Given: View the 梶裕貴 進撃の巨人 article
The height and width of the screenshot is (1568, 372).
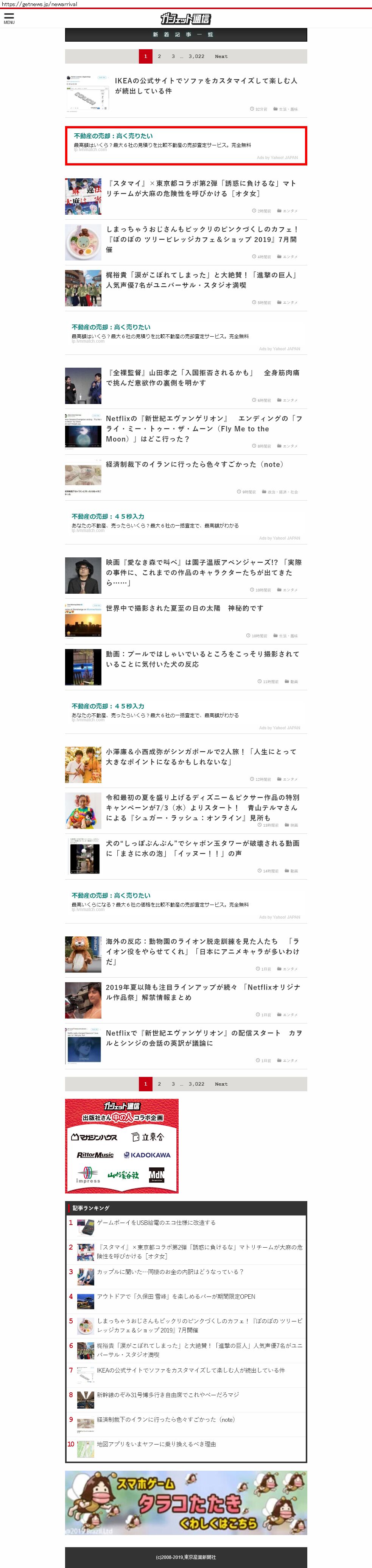Looking at the screenshot, I should click(201, 280).
